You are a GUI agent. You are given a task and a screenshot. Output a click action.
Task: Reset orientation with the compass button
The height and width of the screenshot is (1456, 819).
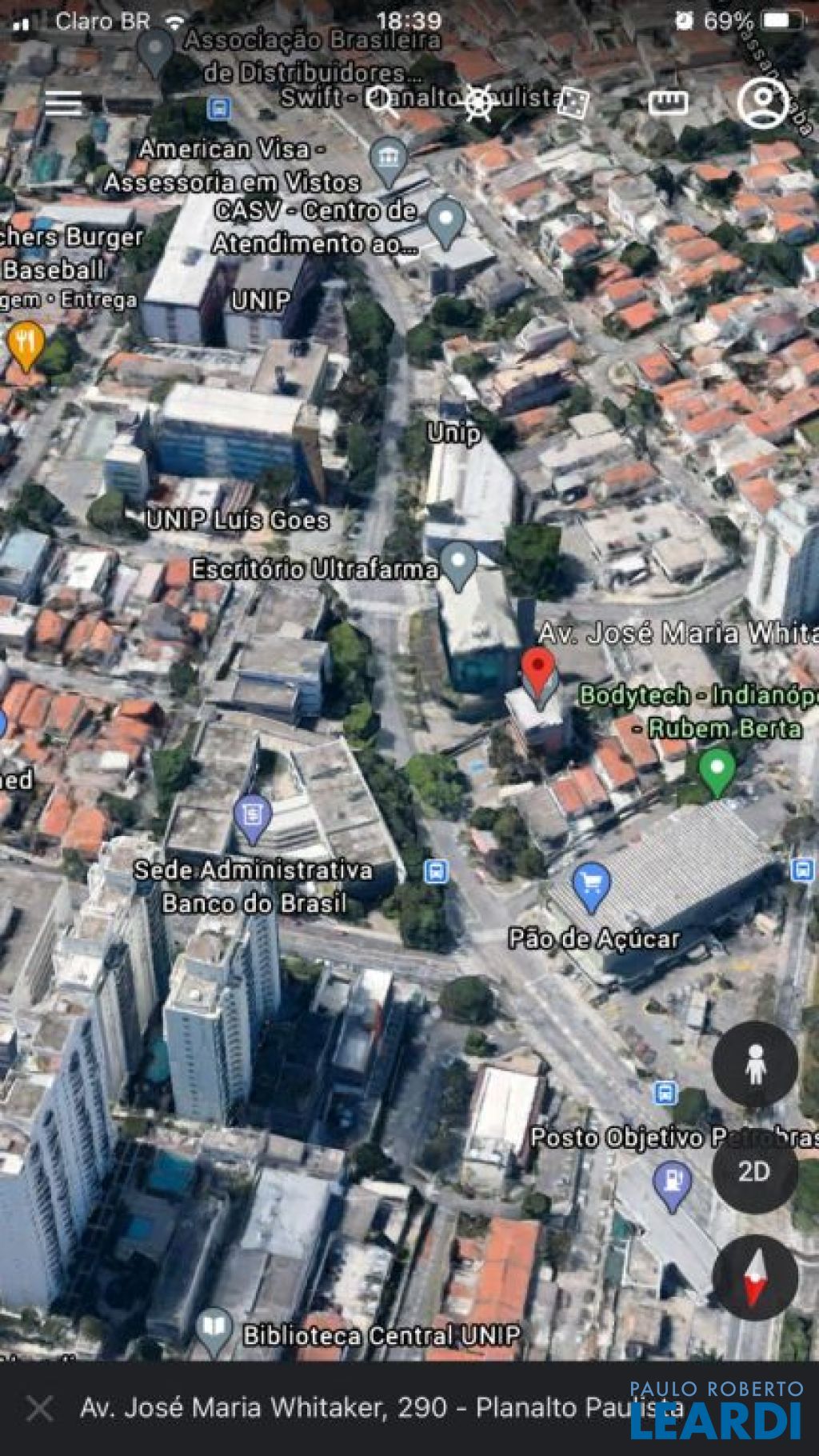tap(754, 1277)
